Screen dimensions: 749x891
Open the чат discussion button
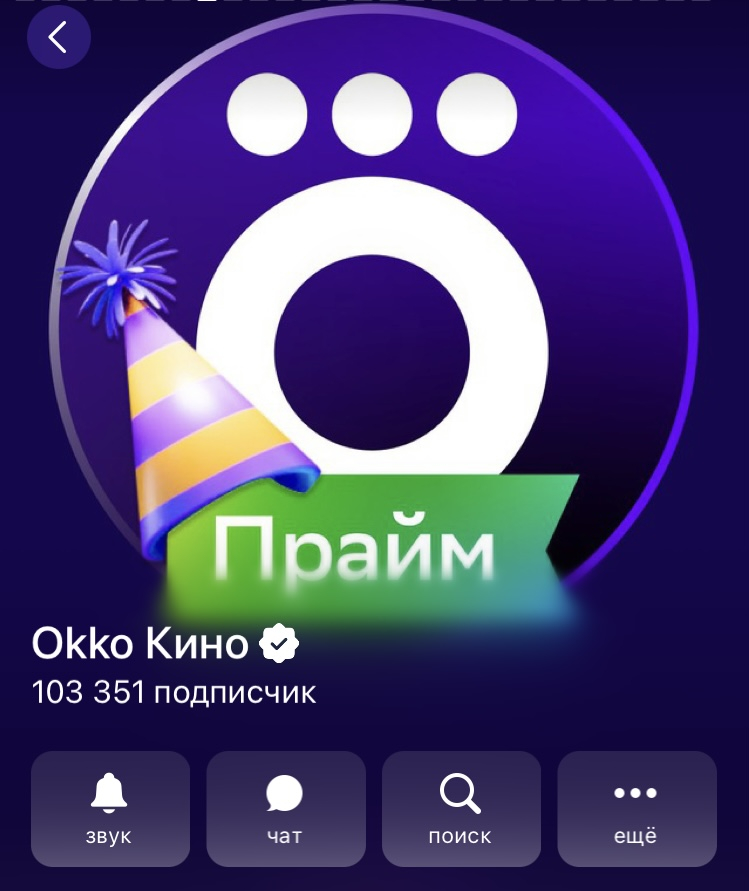(x=285, y=808)
